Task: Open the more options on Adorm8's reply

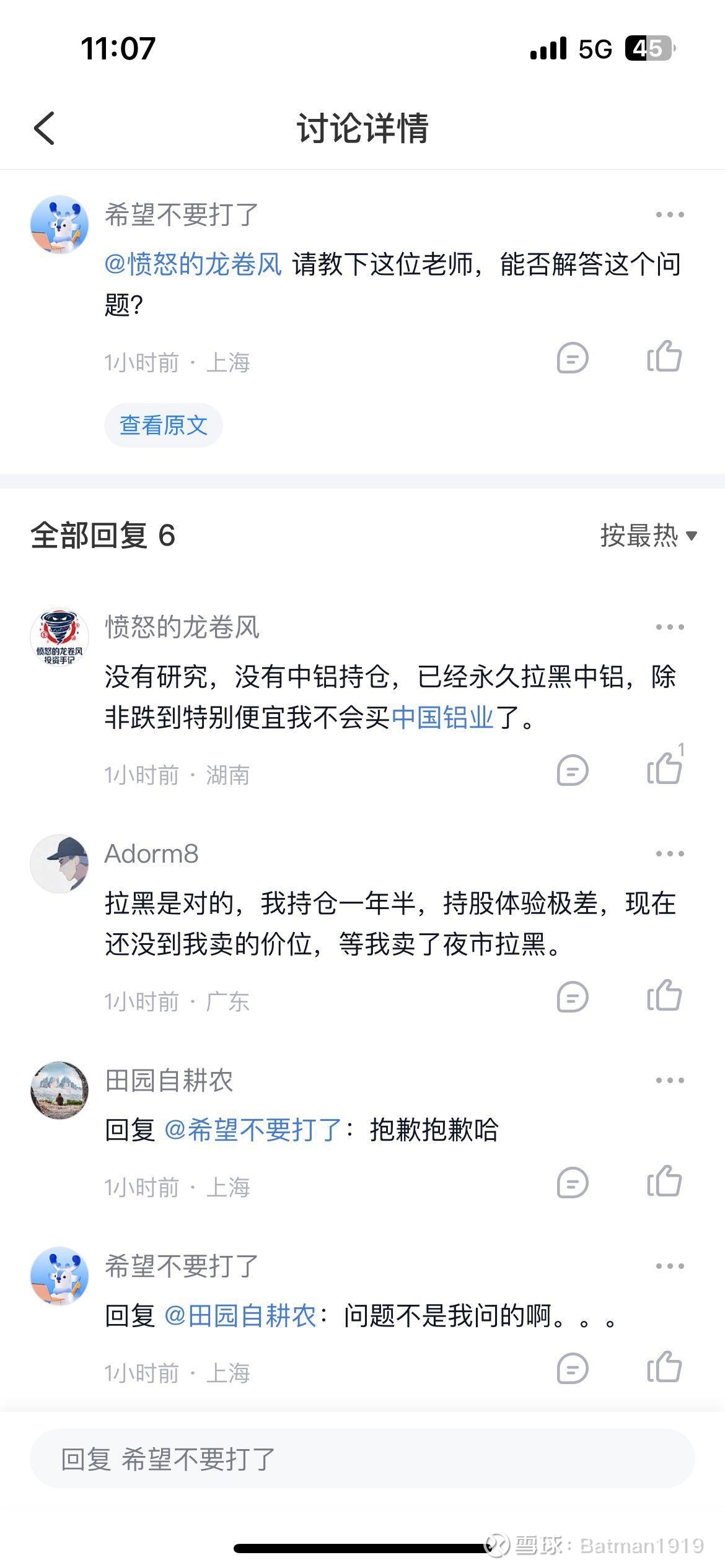Action: point(670,854)
